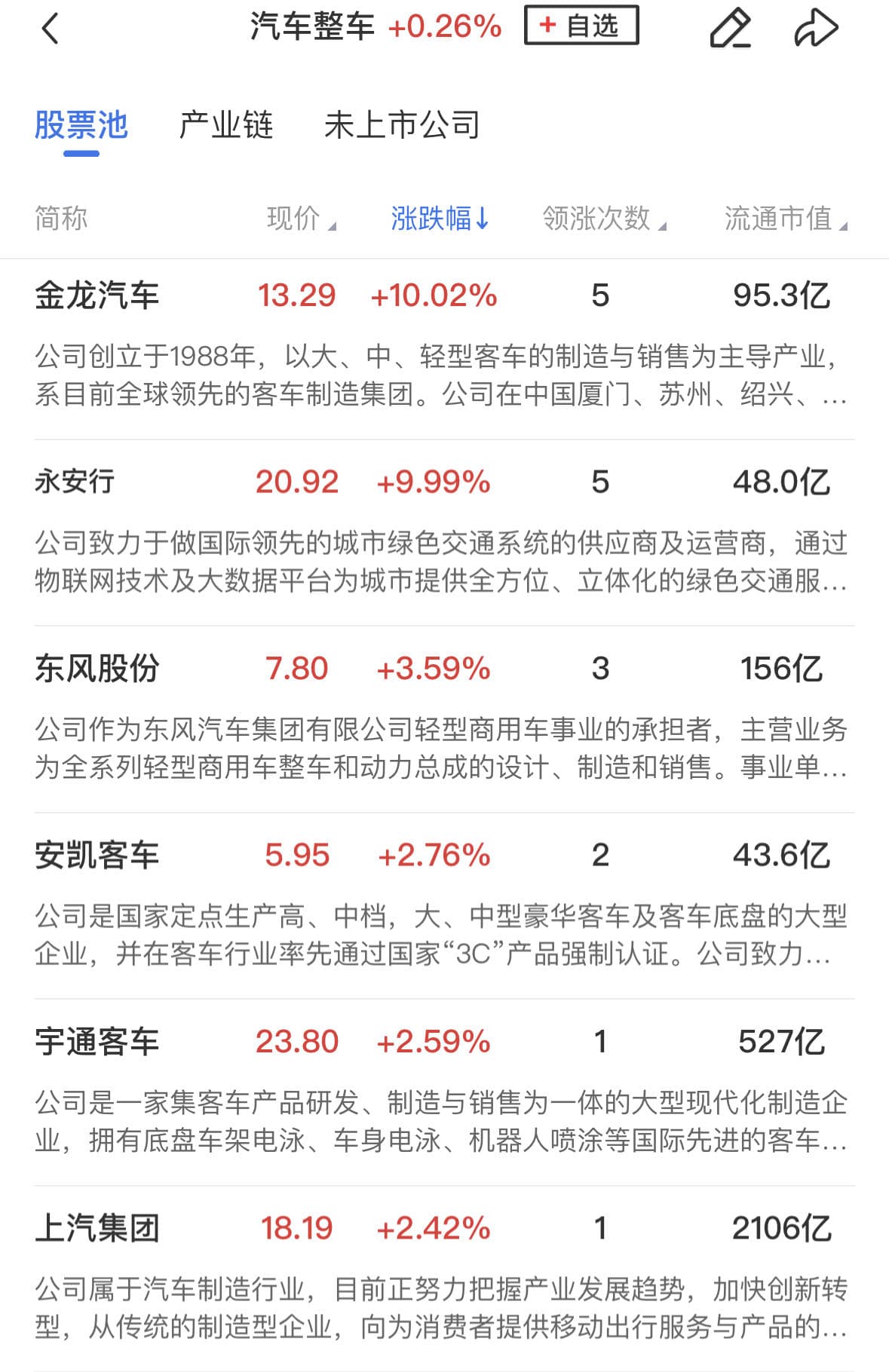Screen dimensions: 889x1372
Task: Open the 未上市公司 tab
Action: click(x=402, y=125)
